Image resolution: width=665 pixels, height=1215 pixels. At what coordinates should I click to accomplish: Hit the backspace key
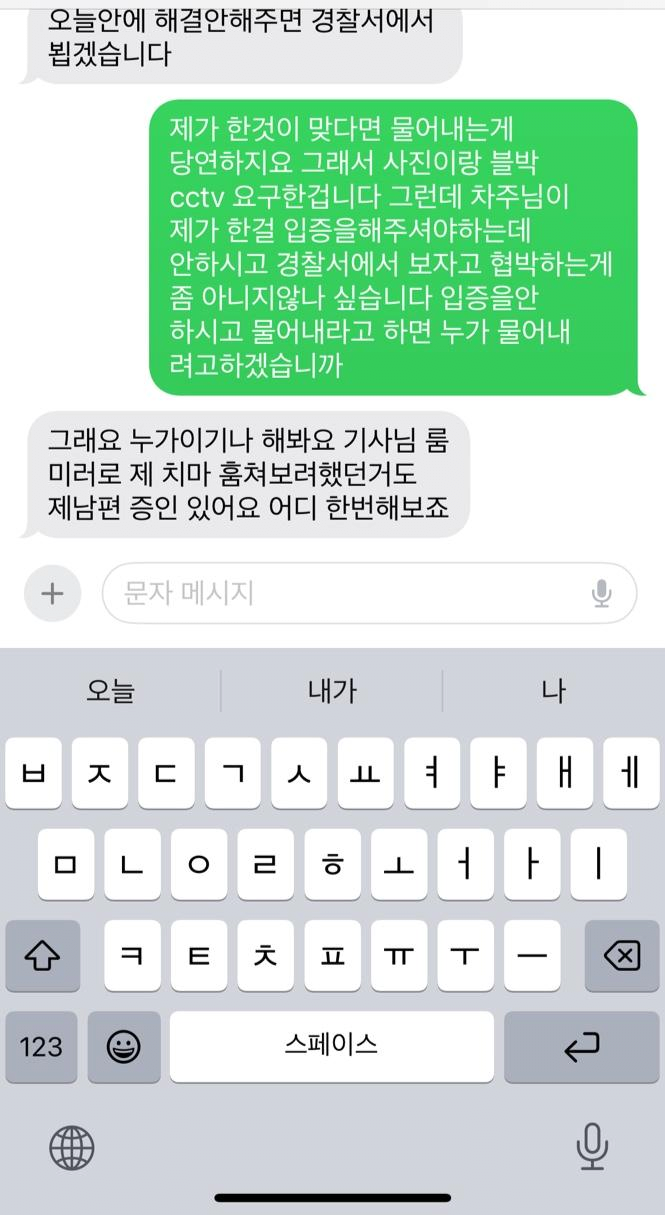point(621,956)
